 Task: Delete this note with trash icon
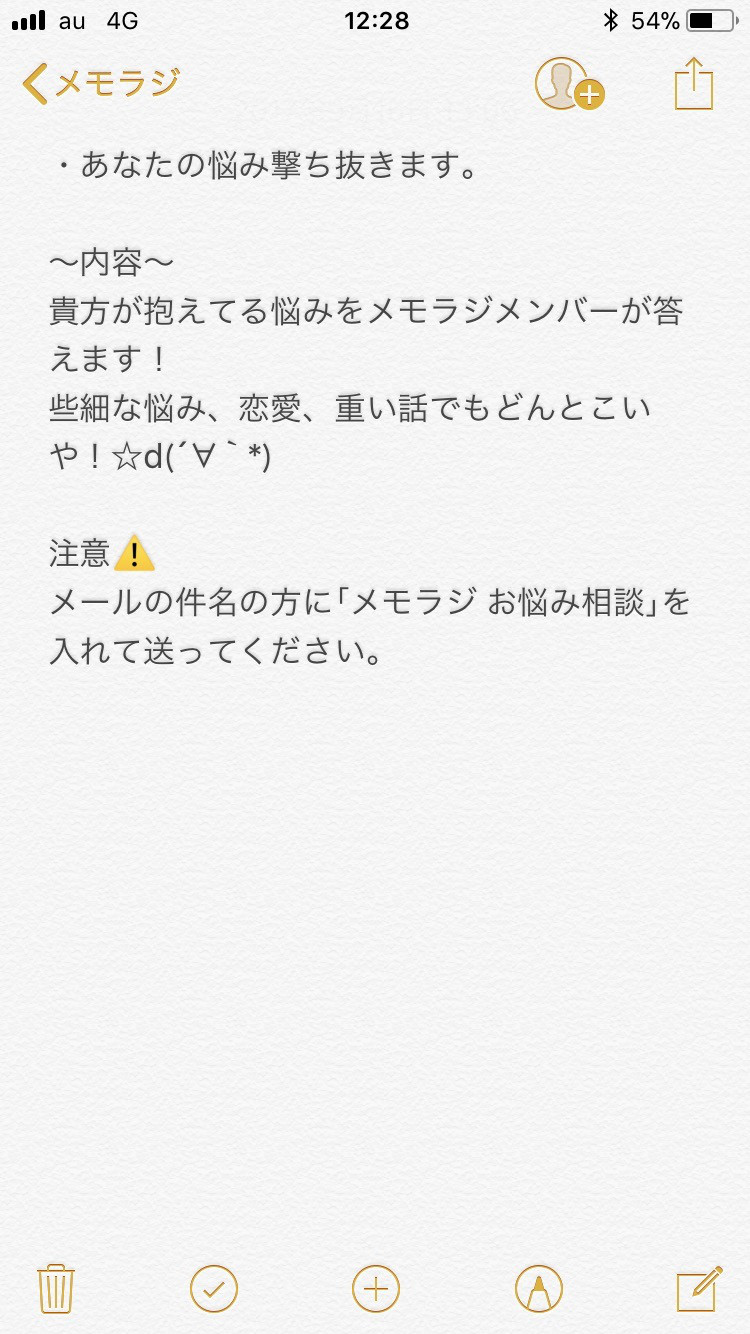pos(56,1288)
